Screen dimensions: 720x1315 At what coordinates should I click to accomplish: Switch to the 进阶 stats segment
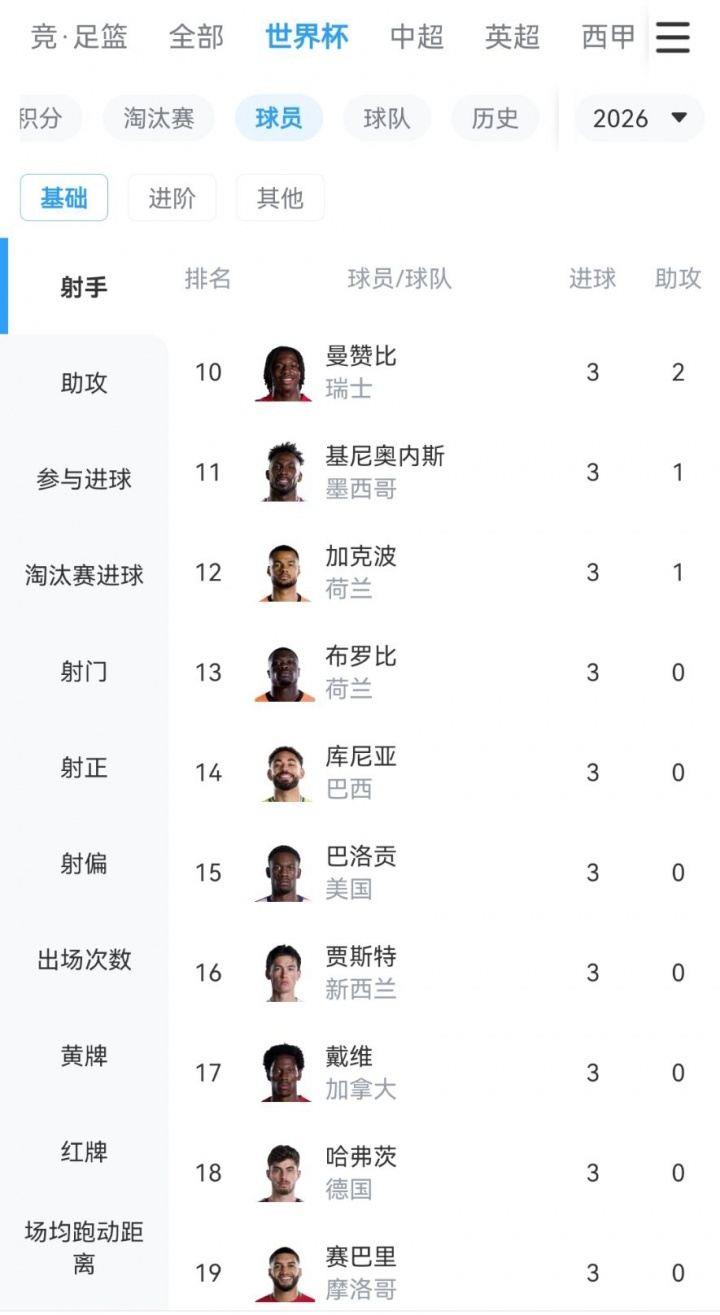pyautogui.click(x=172, y=198)
